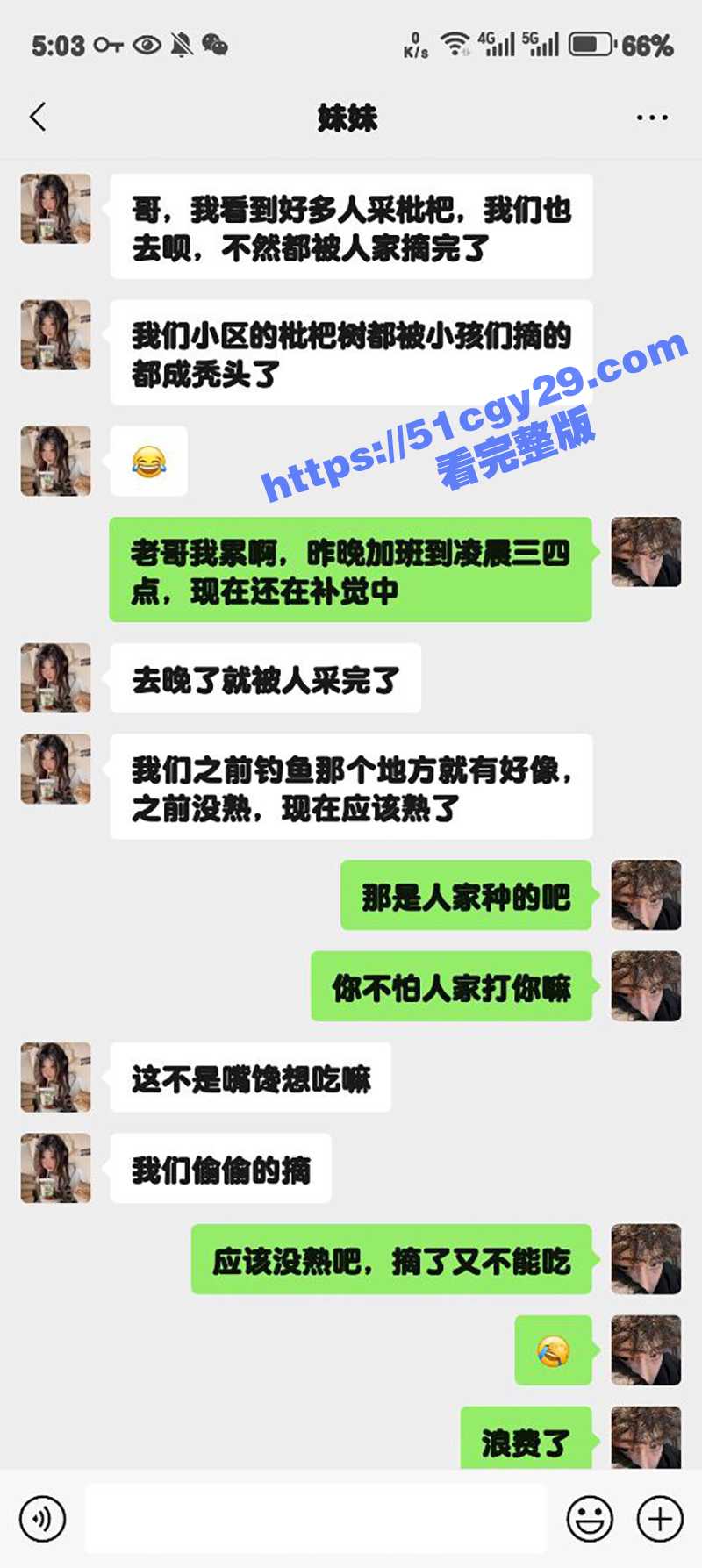The image size is (702, 1568).
Task: Open the plus attachment menu
Action: click(660, 1518)
